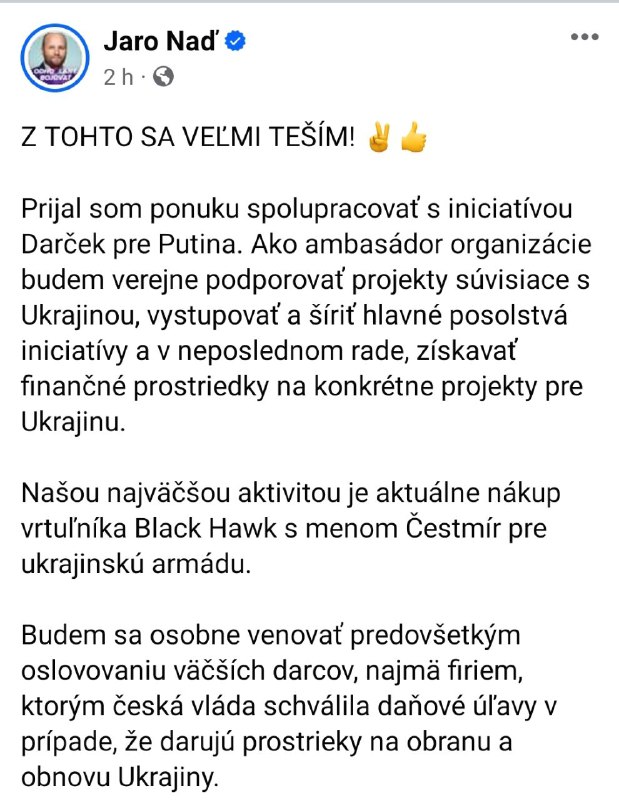Viewport: 619px width, 800px height.
Task: Open the post's three-dot overflow menu
Action: 583,37
